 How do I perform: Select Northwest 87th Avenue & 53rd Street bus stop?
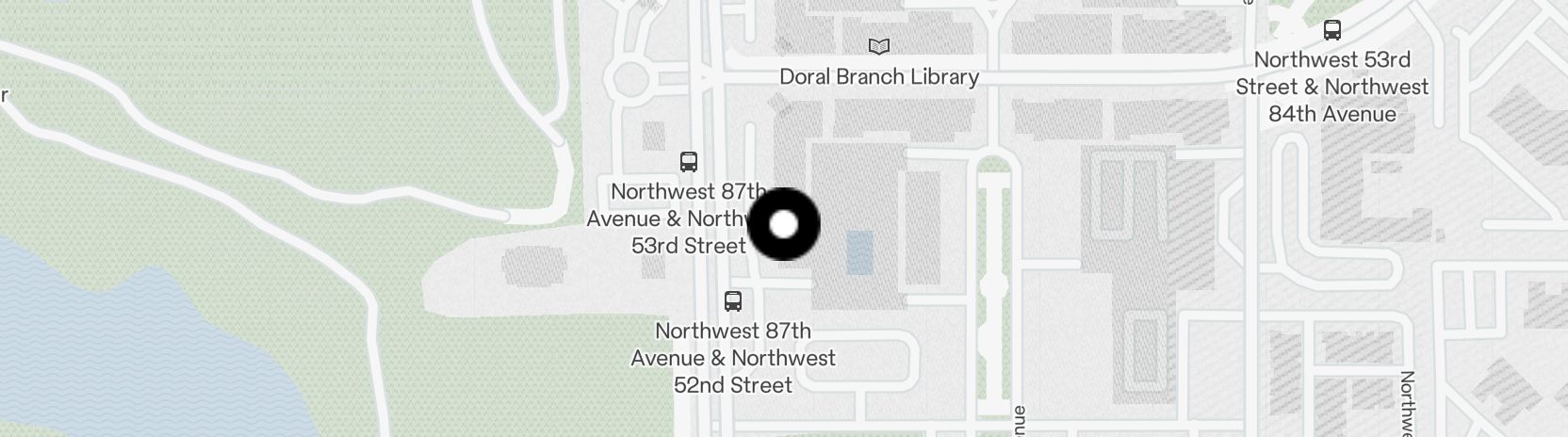[x=689, y=162]
